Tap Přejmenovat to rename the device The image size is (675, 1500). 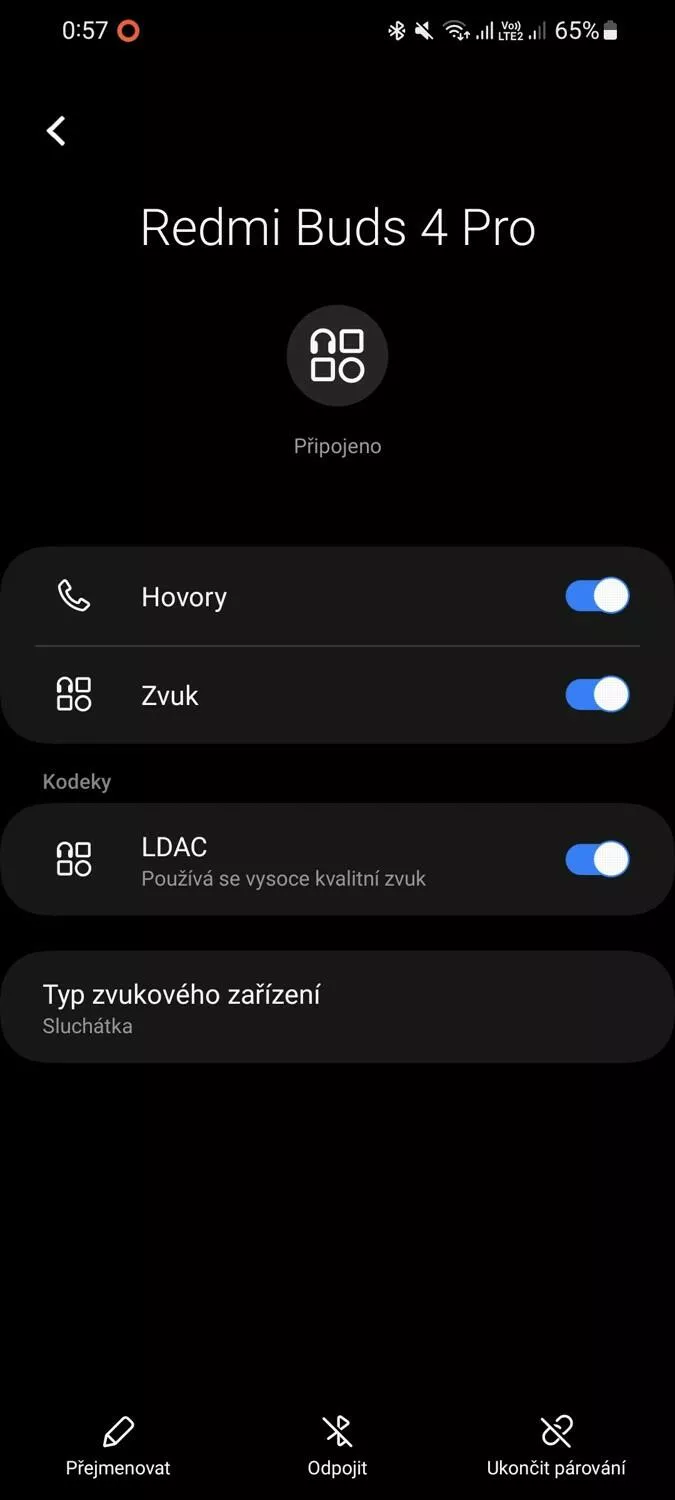[118, 1447]
